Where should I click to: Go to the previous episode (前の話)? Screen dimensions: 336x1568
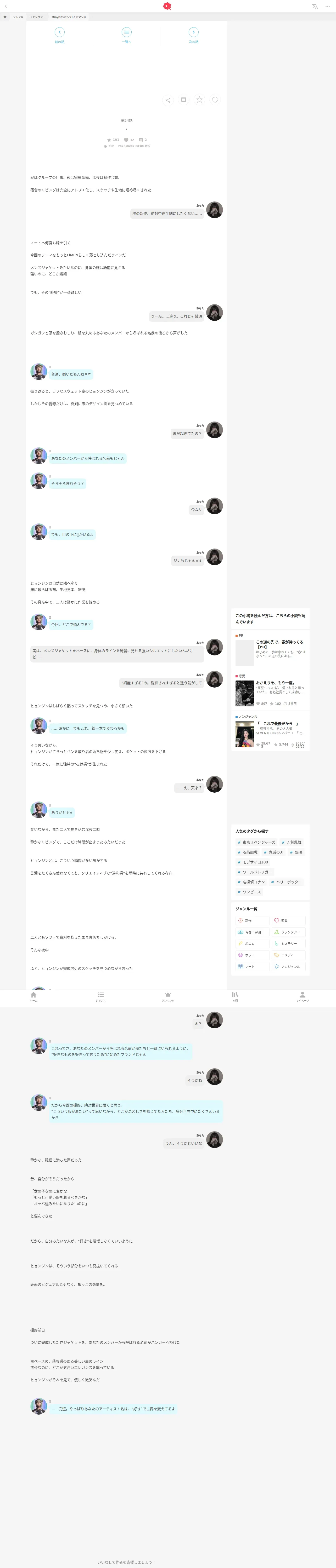[x=59, y=35]
